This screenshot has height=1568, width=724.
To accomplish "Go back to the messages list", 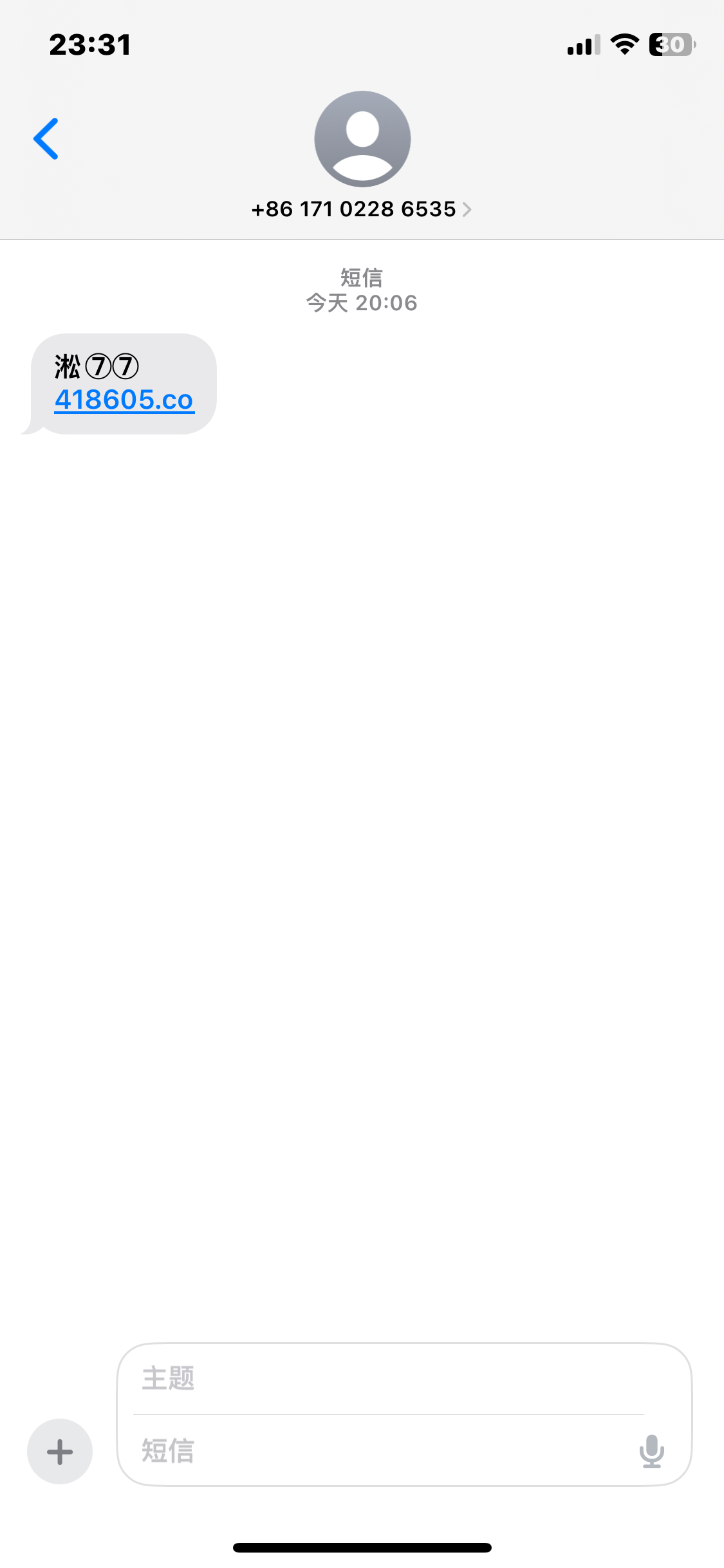I will (x=46, y=138).
